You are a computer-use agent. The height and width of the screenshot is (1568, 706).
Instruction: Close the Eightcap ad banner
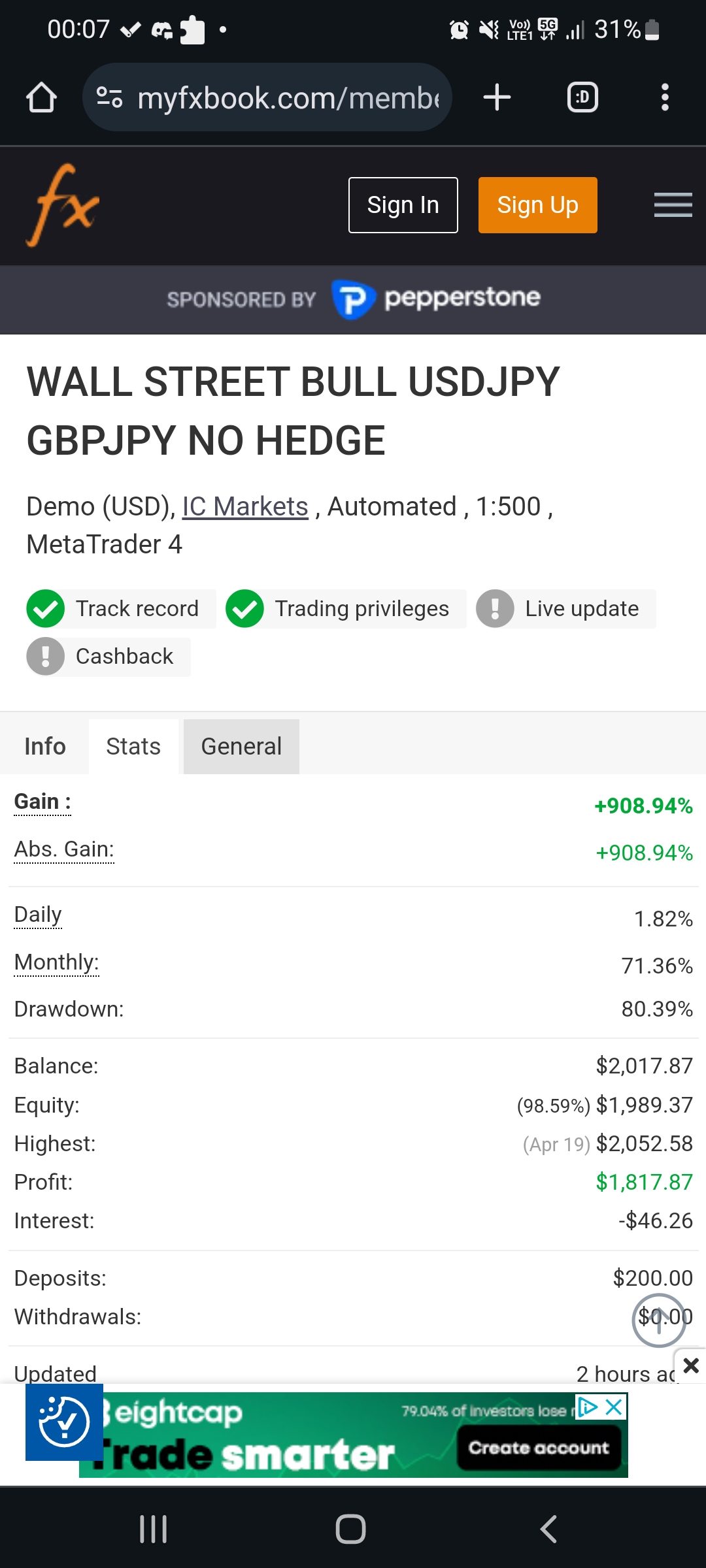691,1365
